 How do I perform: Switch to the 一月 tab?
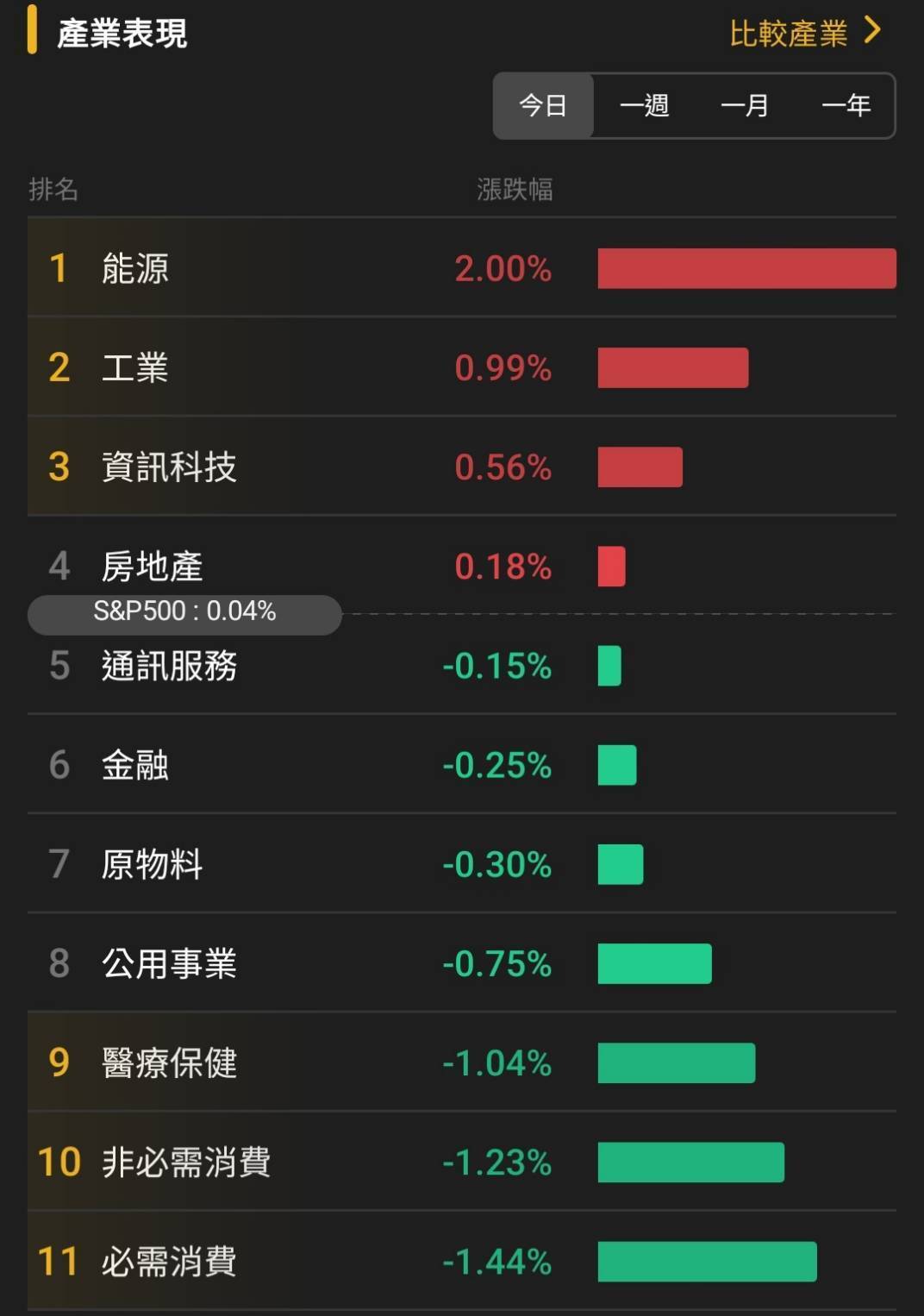(745, 105)
